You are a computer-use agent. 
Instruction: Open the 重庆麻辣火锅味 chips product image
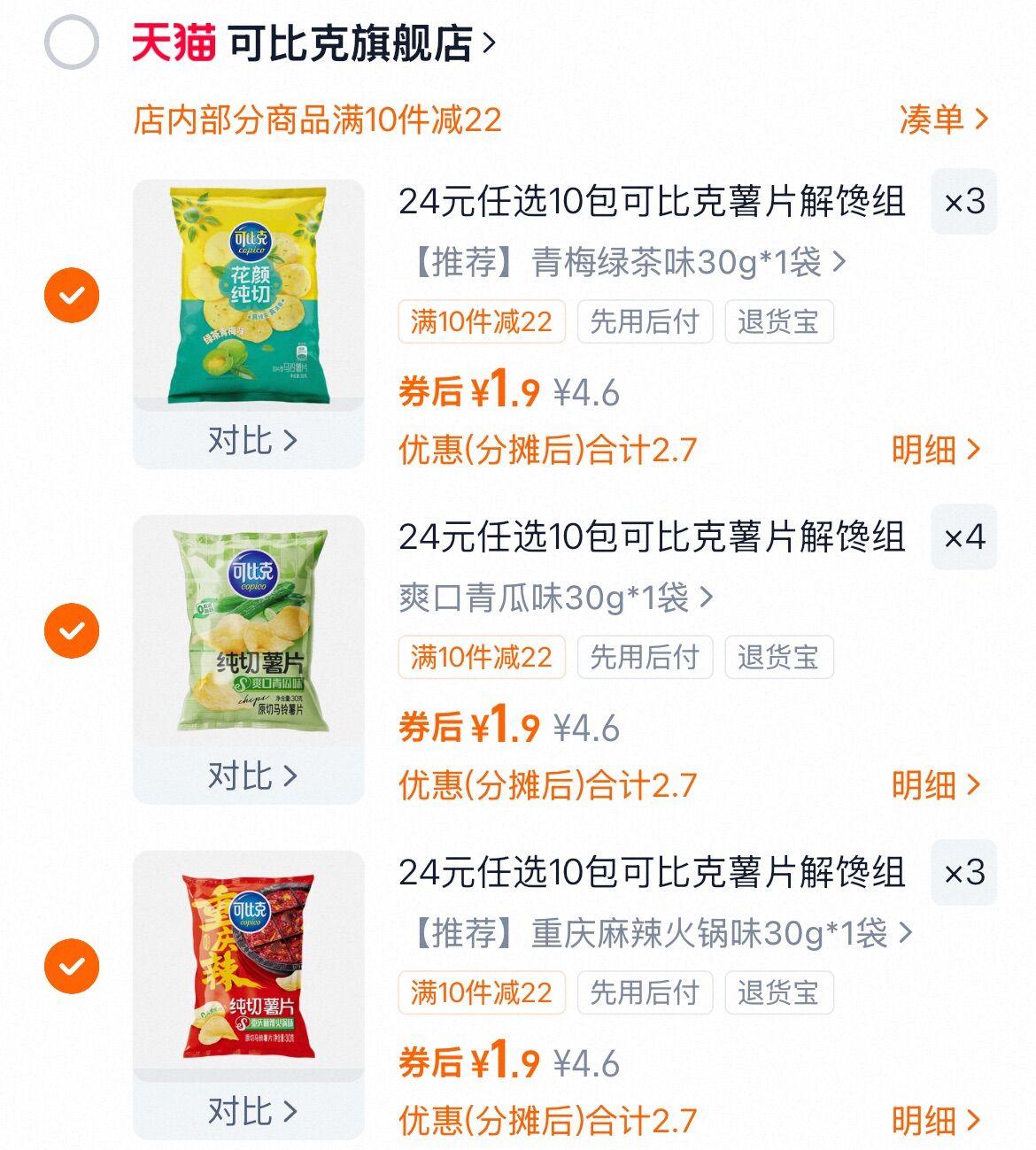coord(249,965)
